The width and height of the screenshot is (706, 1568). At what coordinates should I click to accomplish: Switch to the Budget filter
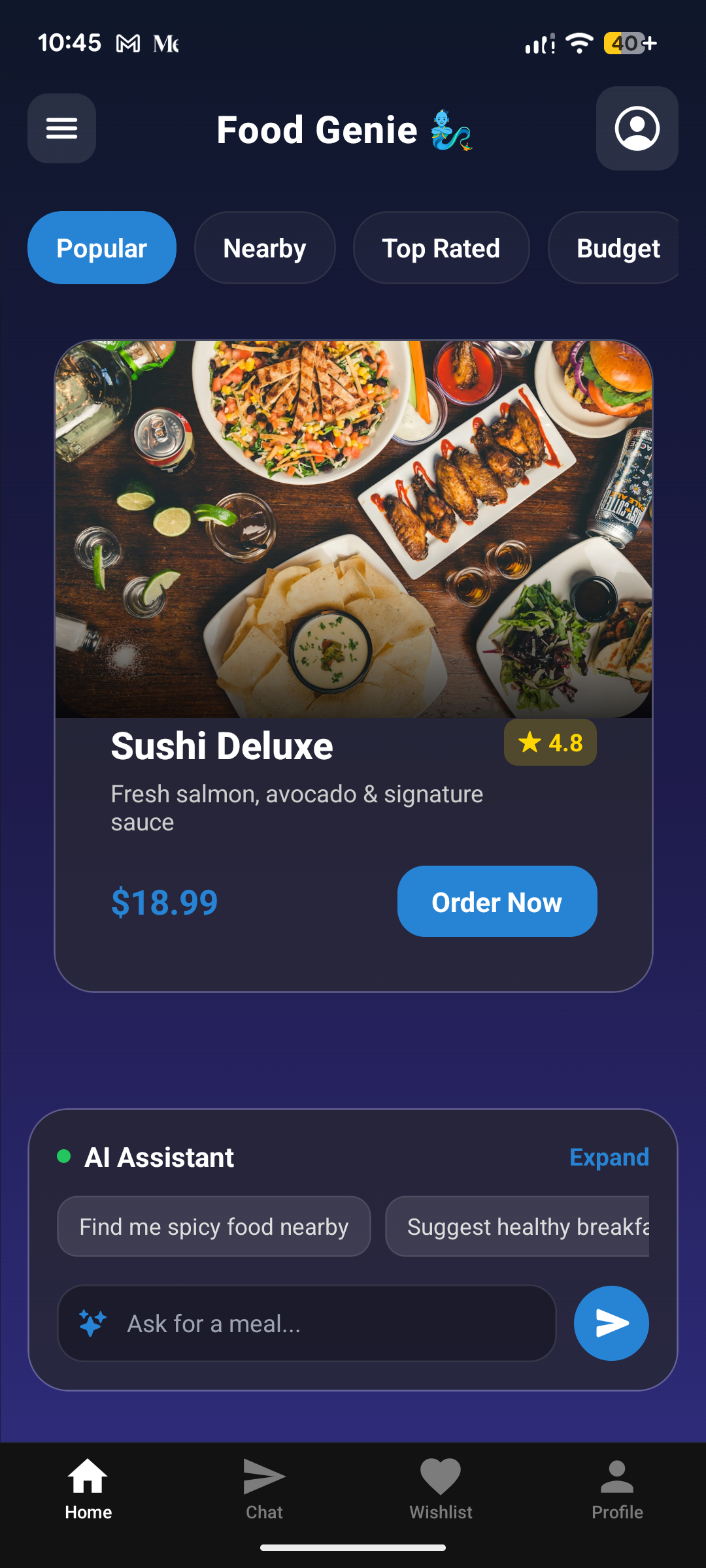[618, 248]
